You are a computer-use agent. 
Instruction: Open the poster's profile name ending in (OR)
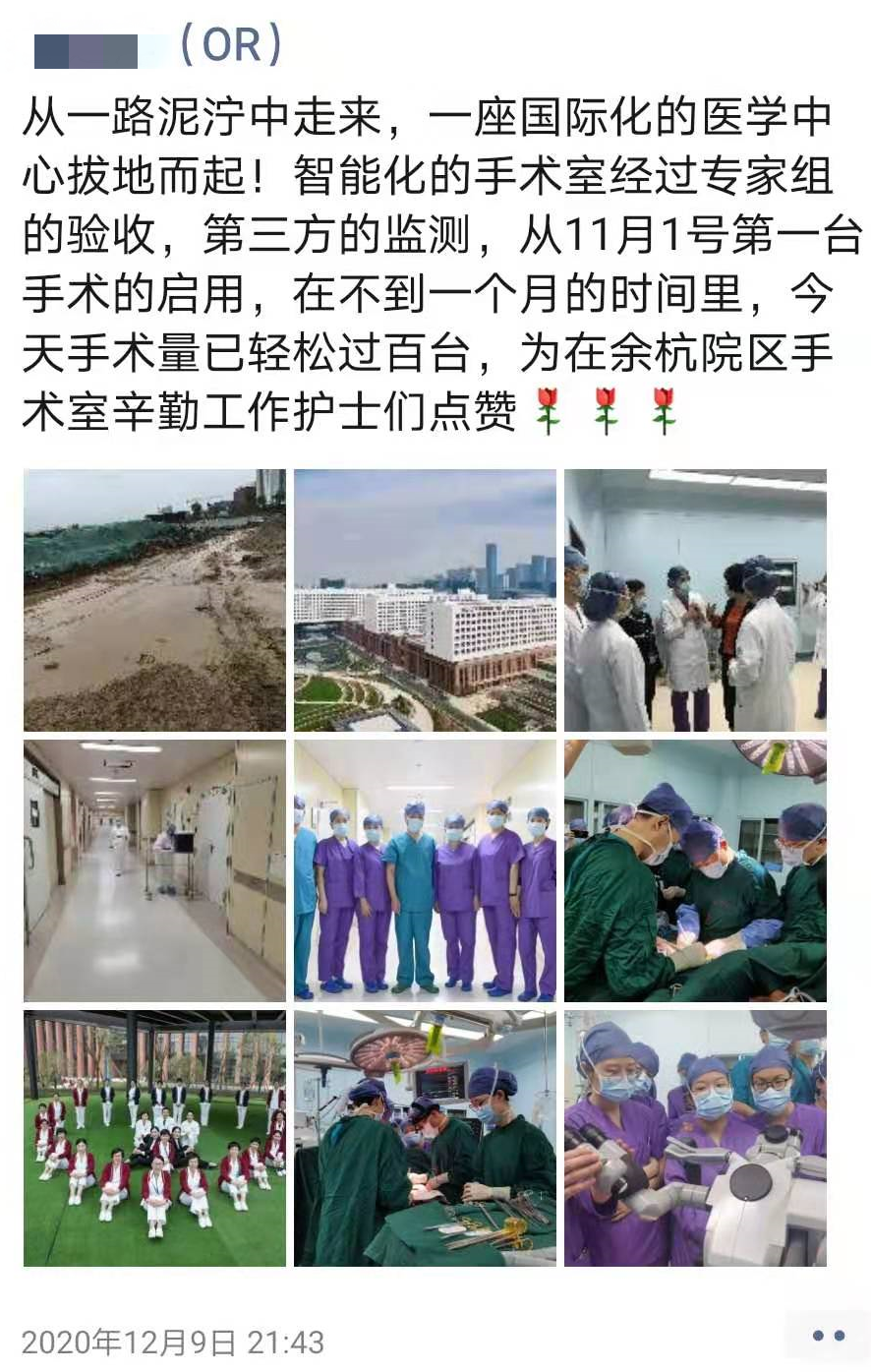coord(157,47)
